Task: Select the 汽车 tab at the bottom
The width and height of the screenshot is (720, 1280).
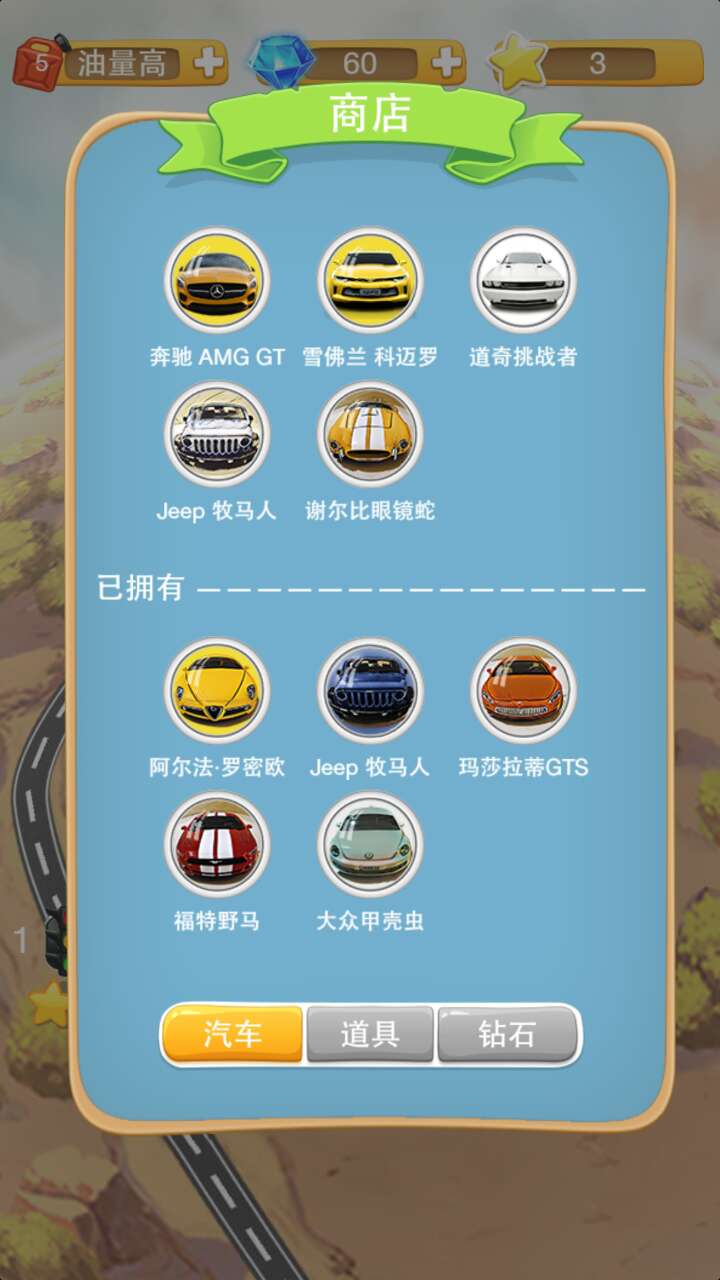Action: click(232, 1036)
